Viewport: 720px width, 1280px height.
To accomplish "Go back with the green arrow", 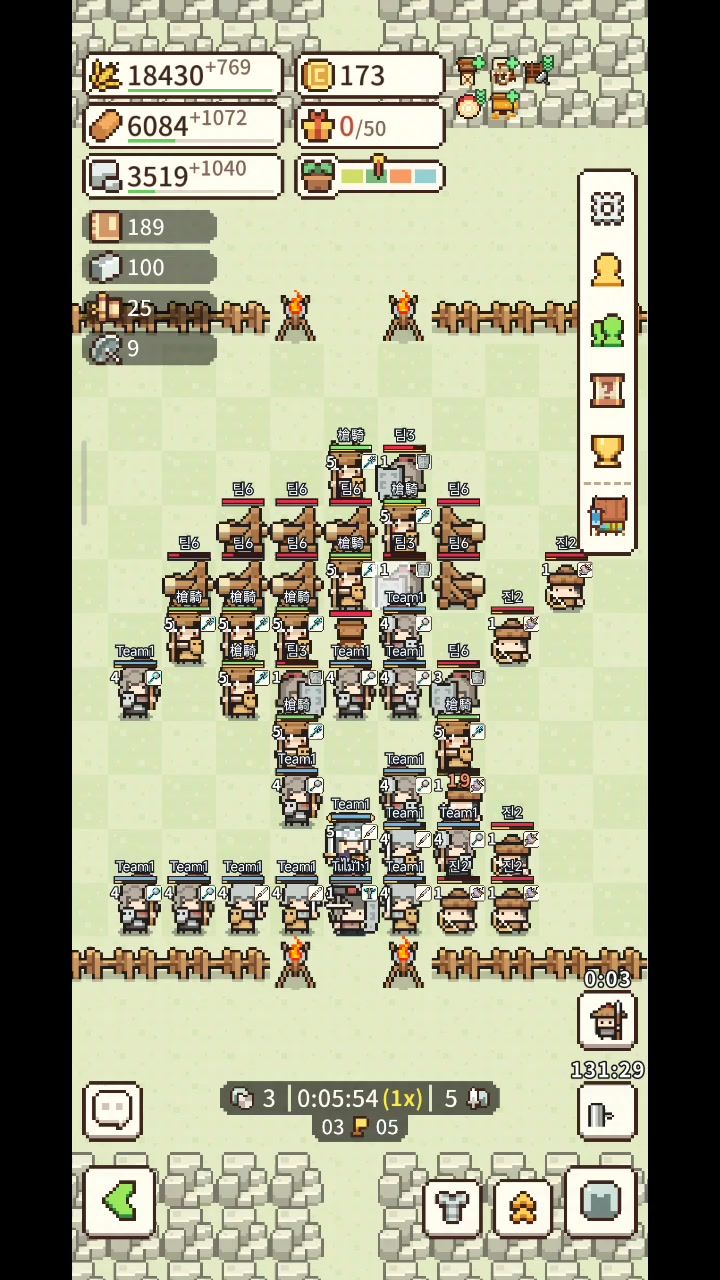I will (119, 1201).
